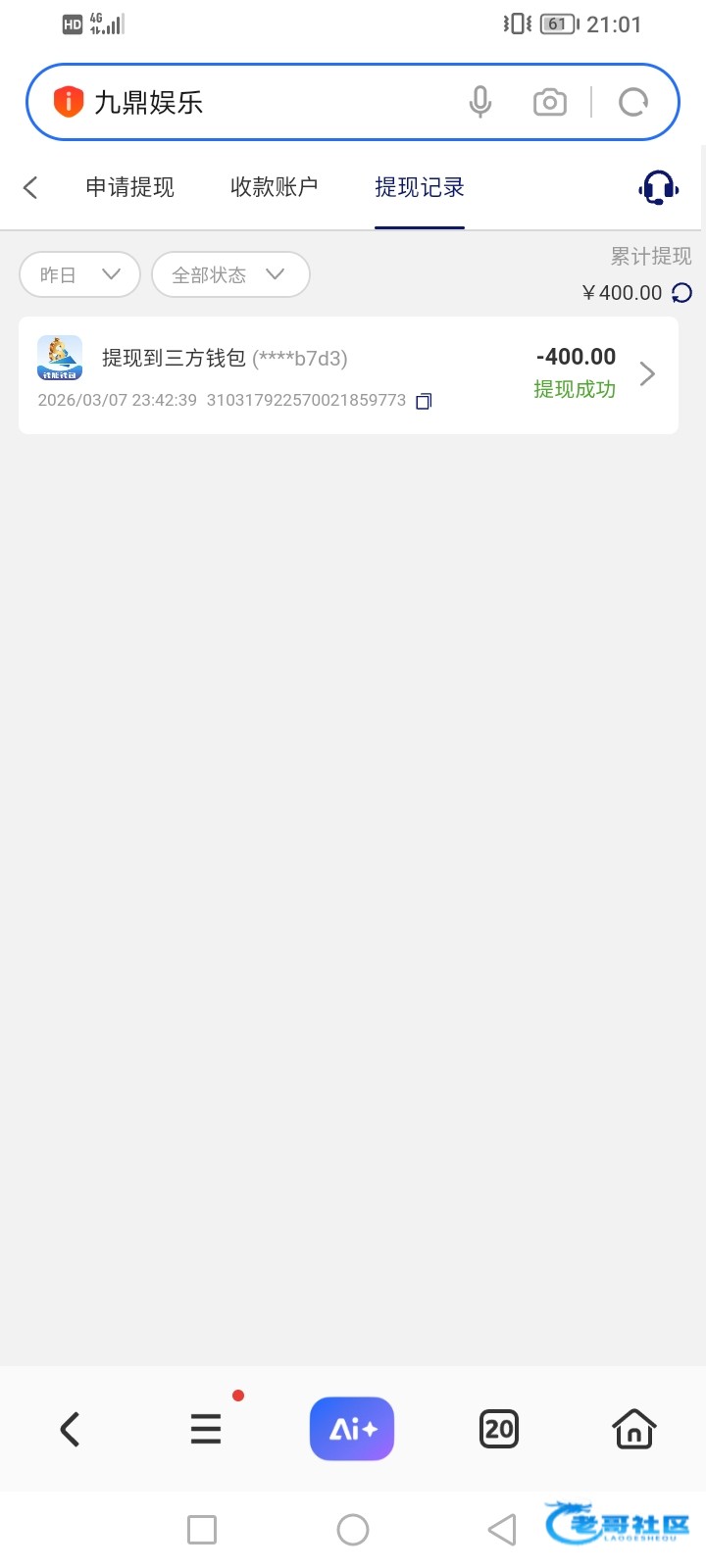Copy the withdrawal order number
The image size is (706, 1568).
[424, 401]
